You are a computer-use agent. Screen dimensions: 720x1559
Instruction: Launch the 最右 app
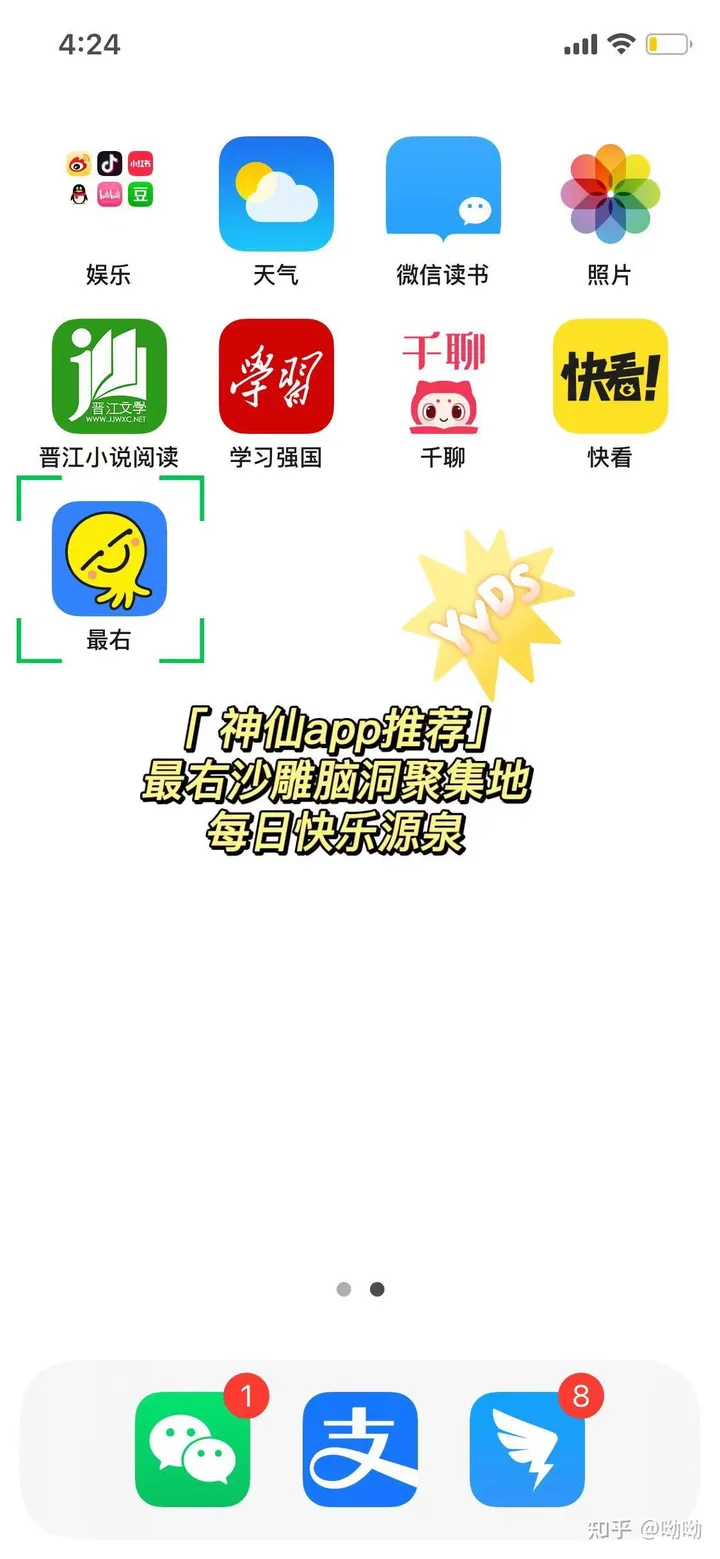point(109,558)
